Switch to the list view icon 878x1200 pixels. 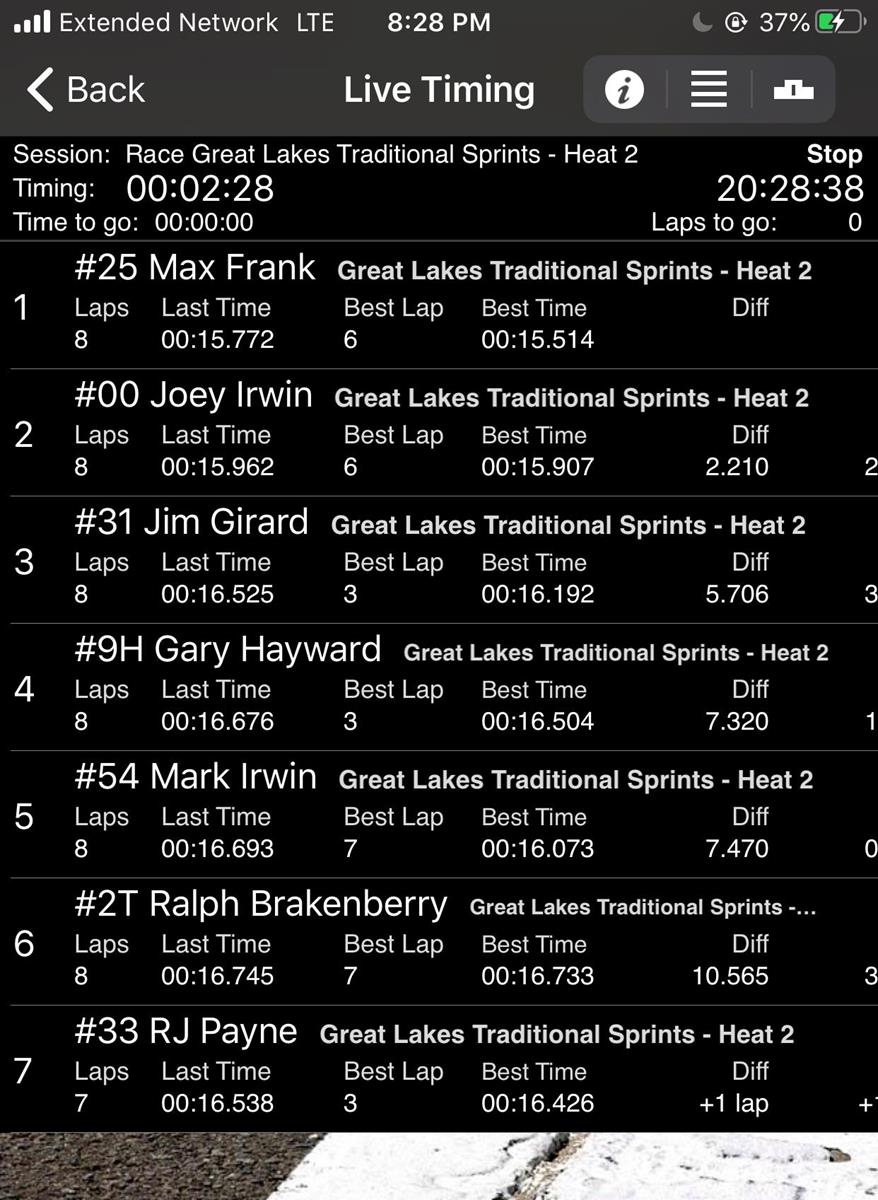click(708, 90)
